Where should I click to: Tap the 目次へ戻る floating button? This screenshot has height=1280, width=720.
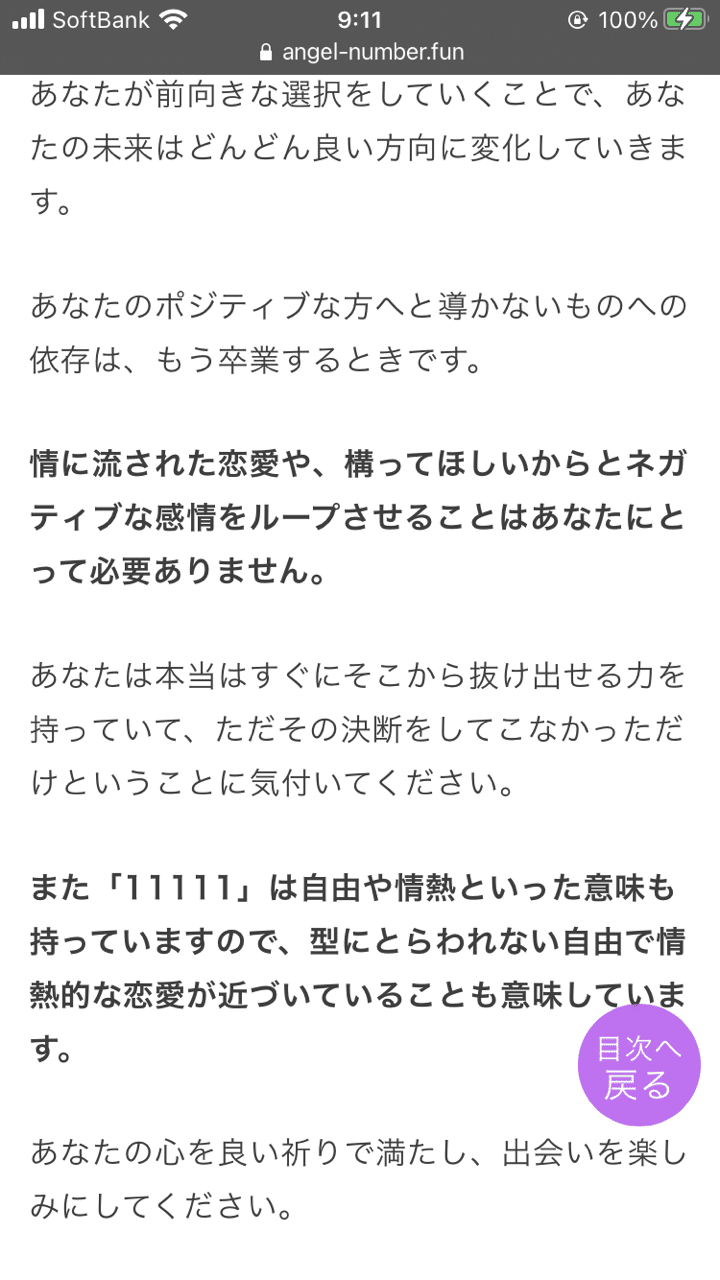pos(639,1066)
